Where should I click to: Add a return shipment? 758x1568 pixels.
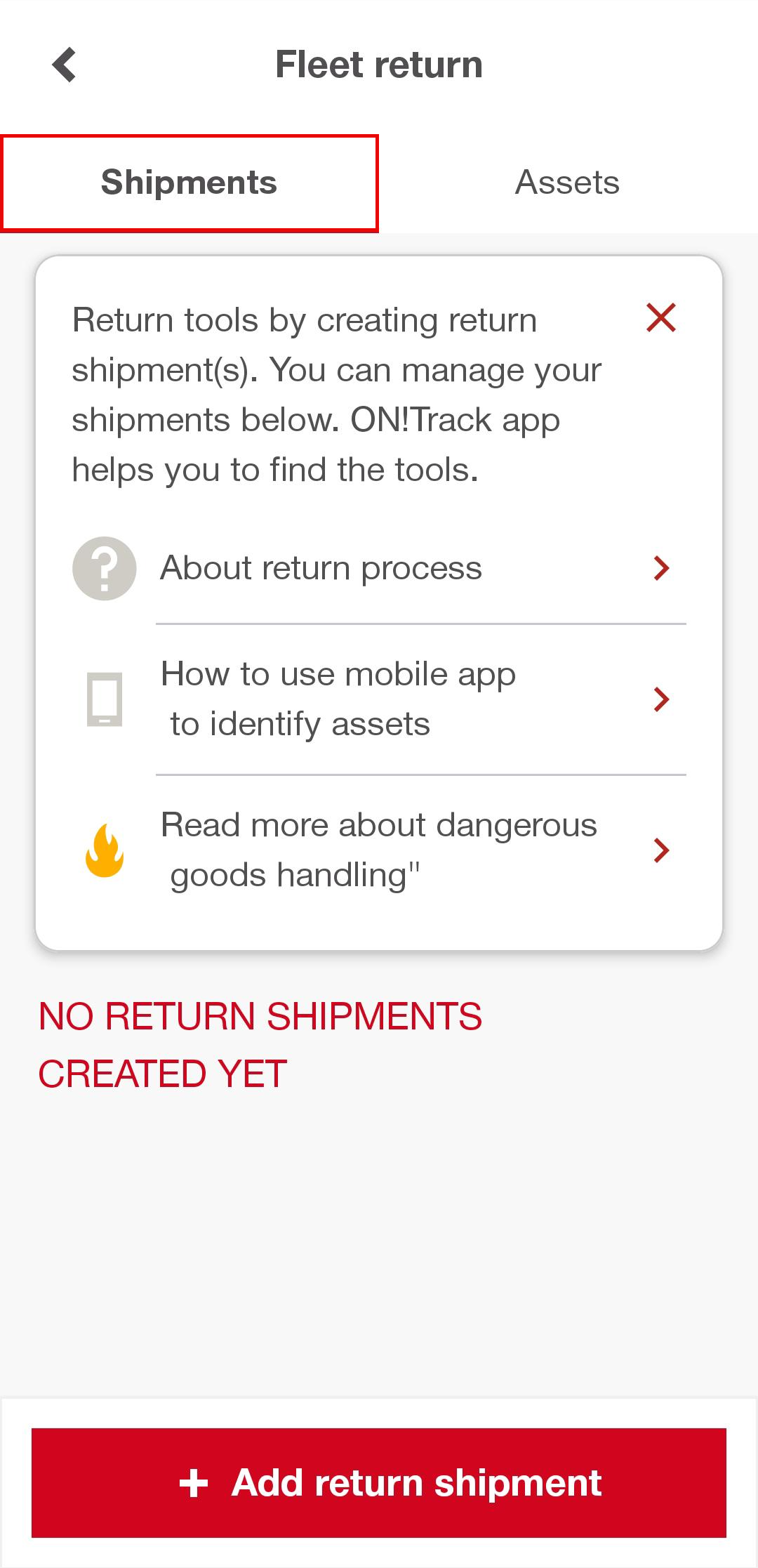click(379, 1482)
